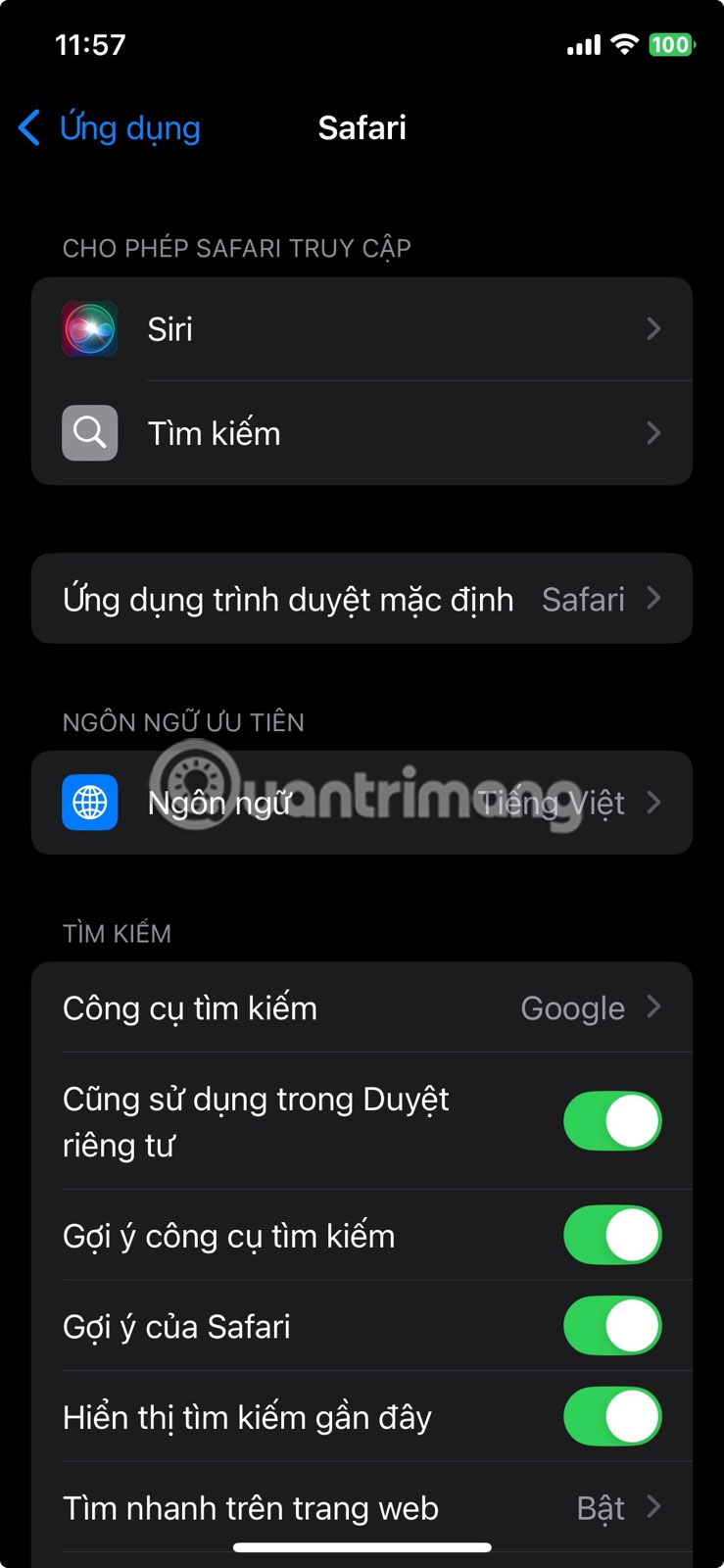Go back to Ứng dụng
724x1568 pixels.
(x=110, y=128)
